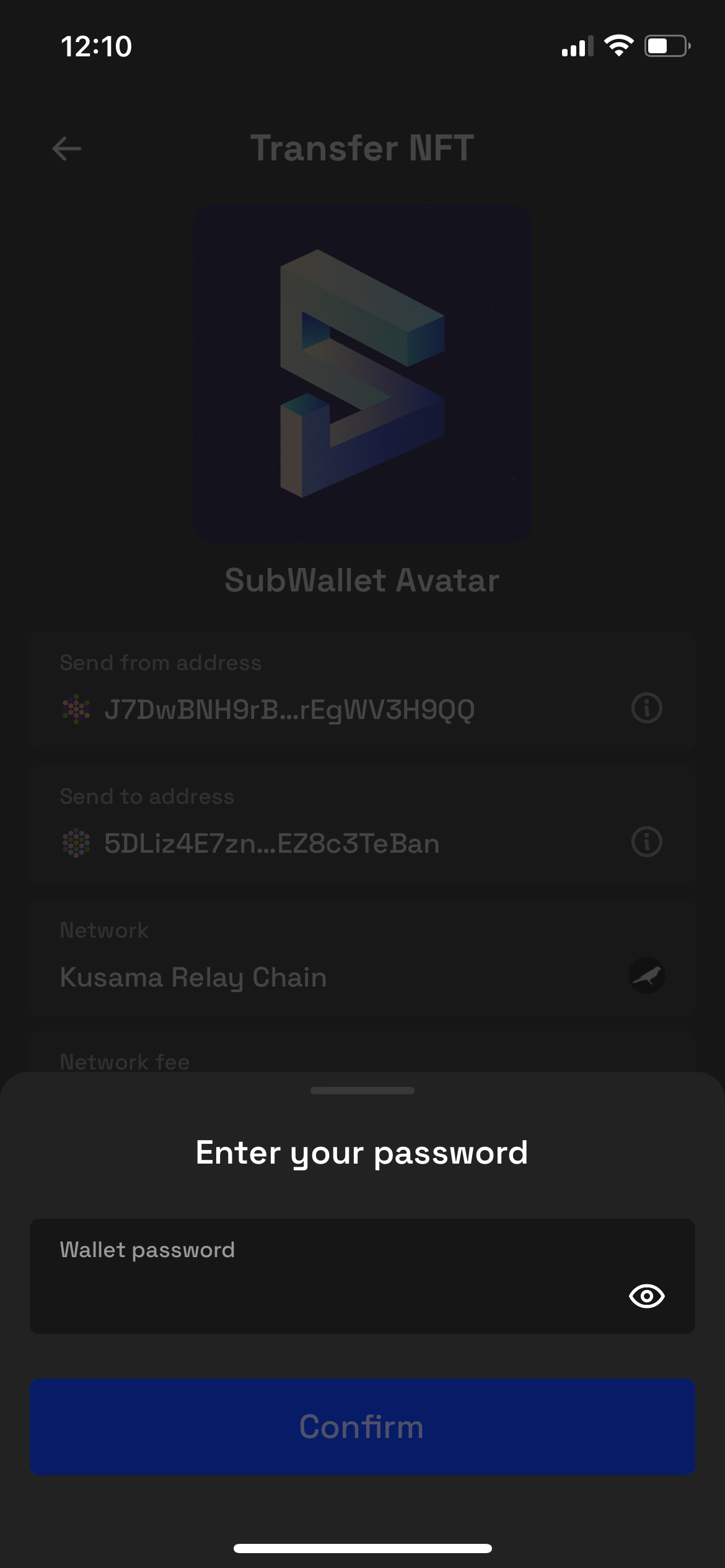Screen dimensions: 725x1568
Task: Open the info icon for the send-from address
Action: (646, 708)
